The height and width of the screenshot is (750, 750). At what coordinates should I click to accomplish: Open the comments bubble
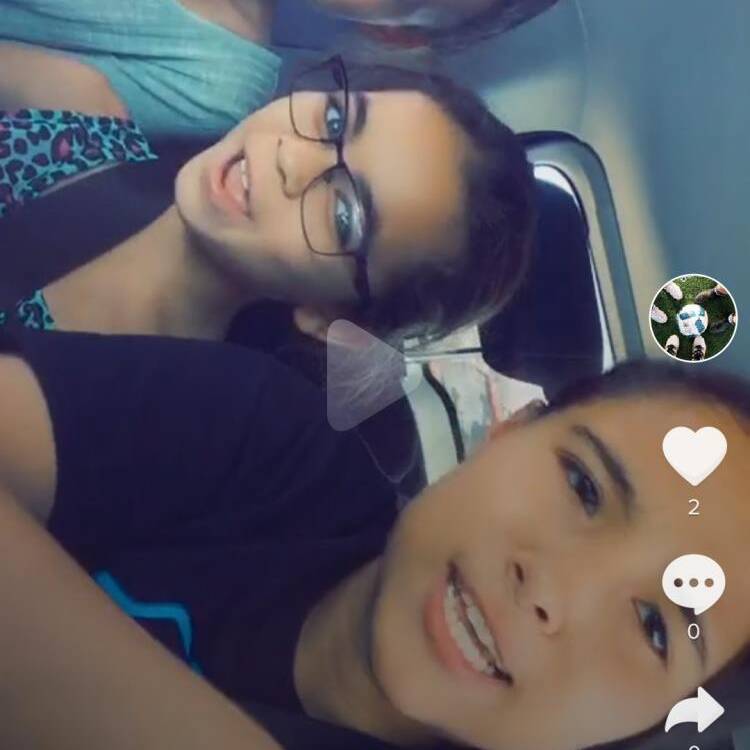(693, 582)
